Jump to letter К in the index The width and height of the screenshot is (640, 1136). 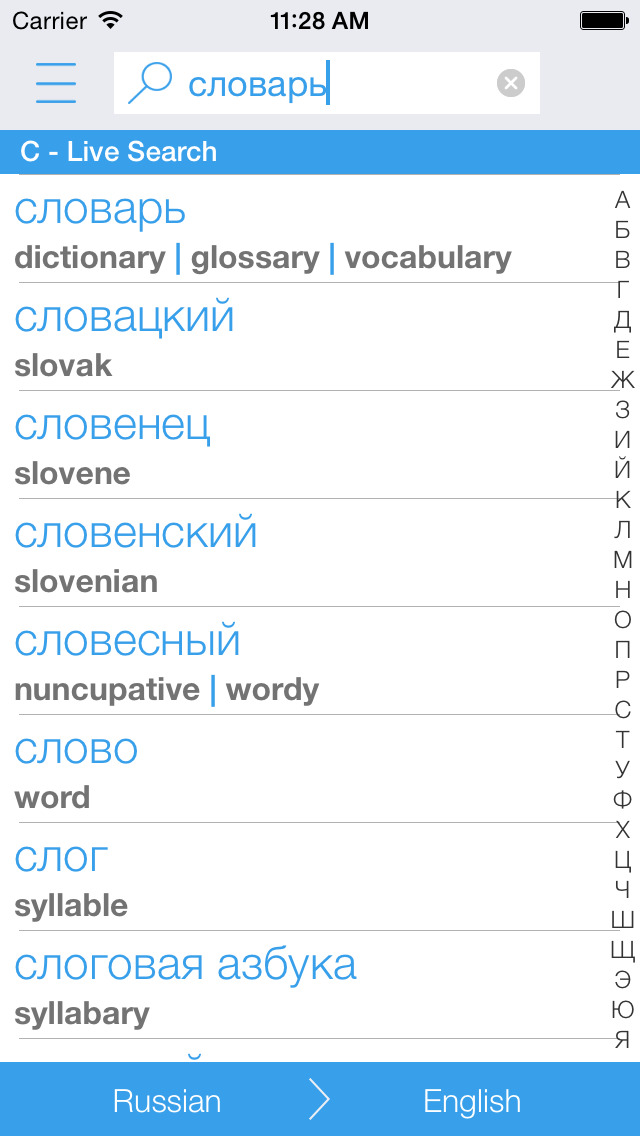click(x=622, y=500)
